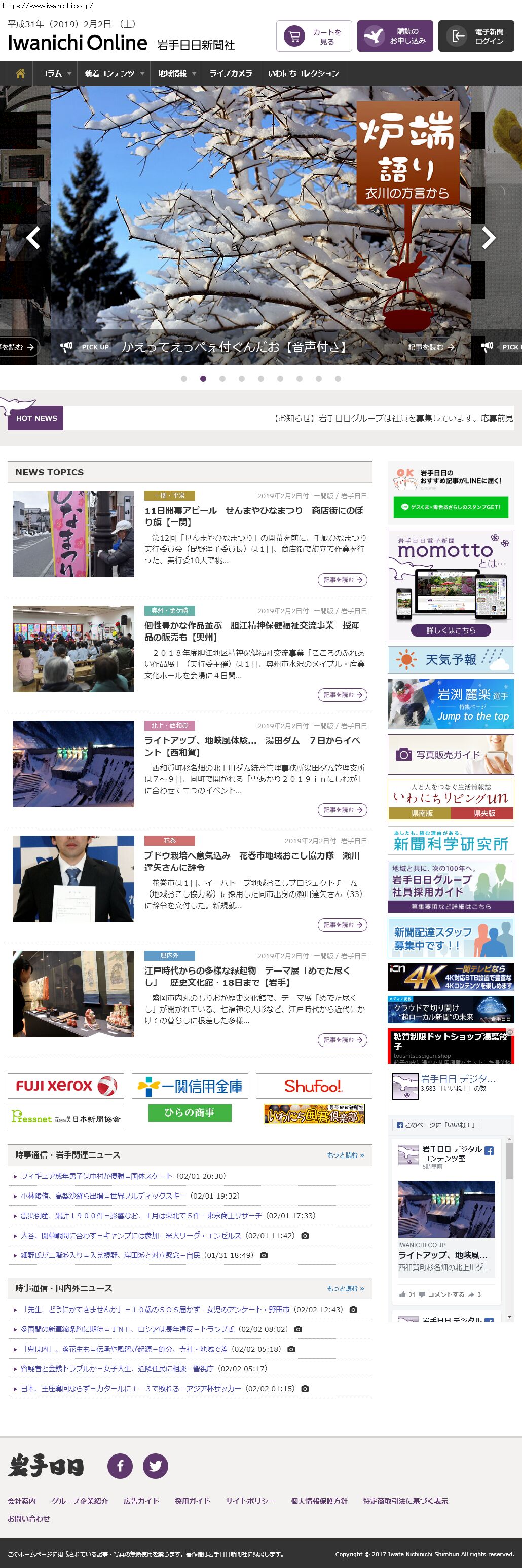Open the 天気予報 banner

pos(450,659)
